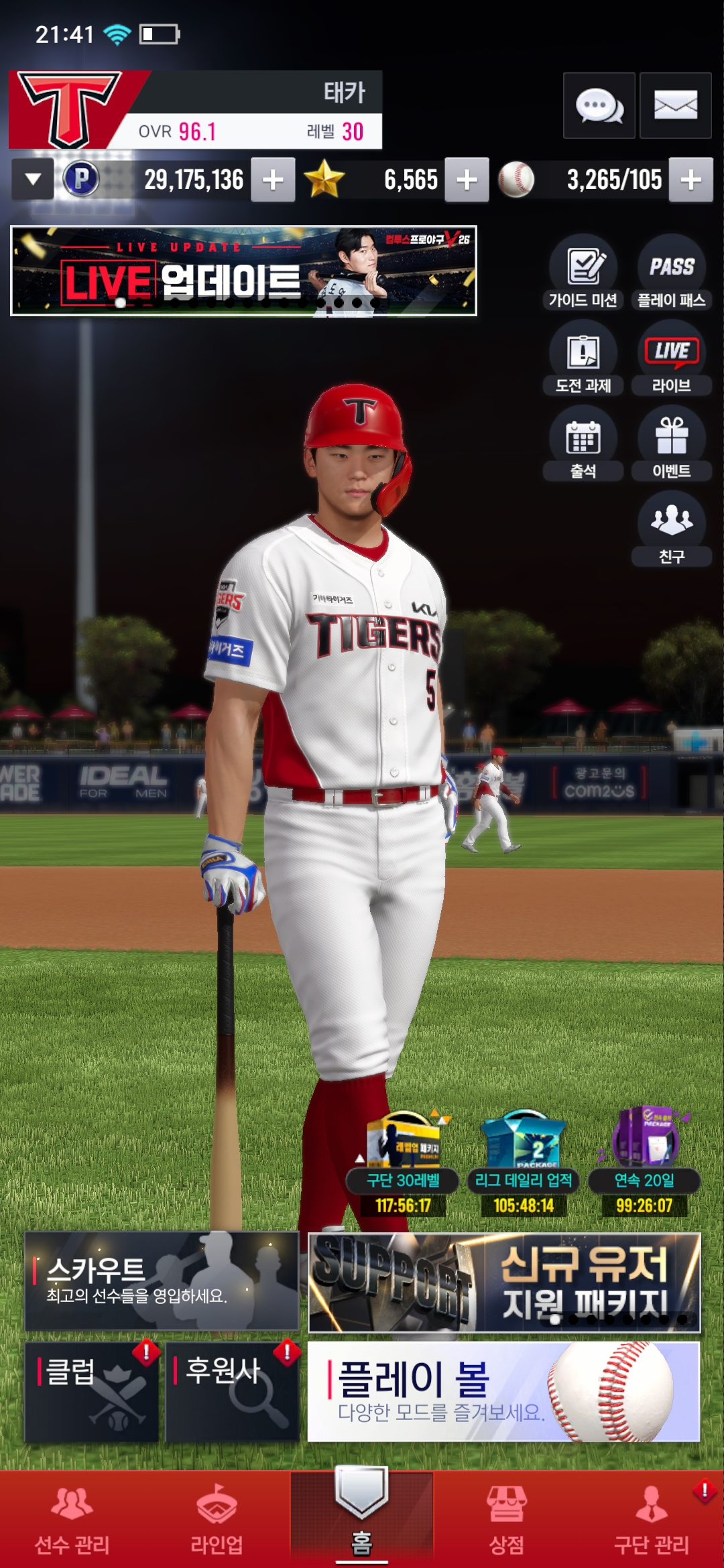Open 스카우트 card
This screenshot has height=1568, width=724.
[162, 1281]
